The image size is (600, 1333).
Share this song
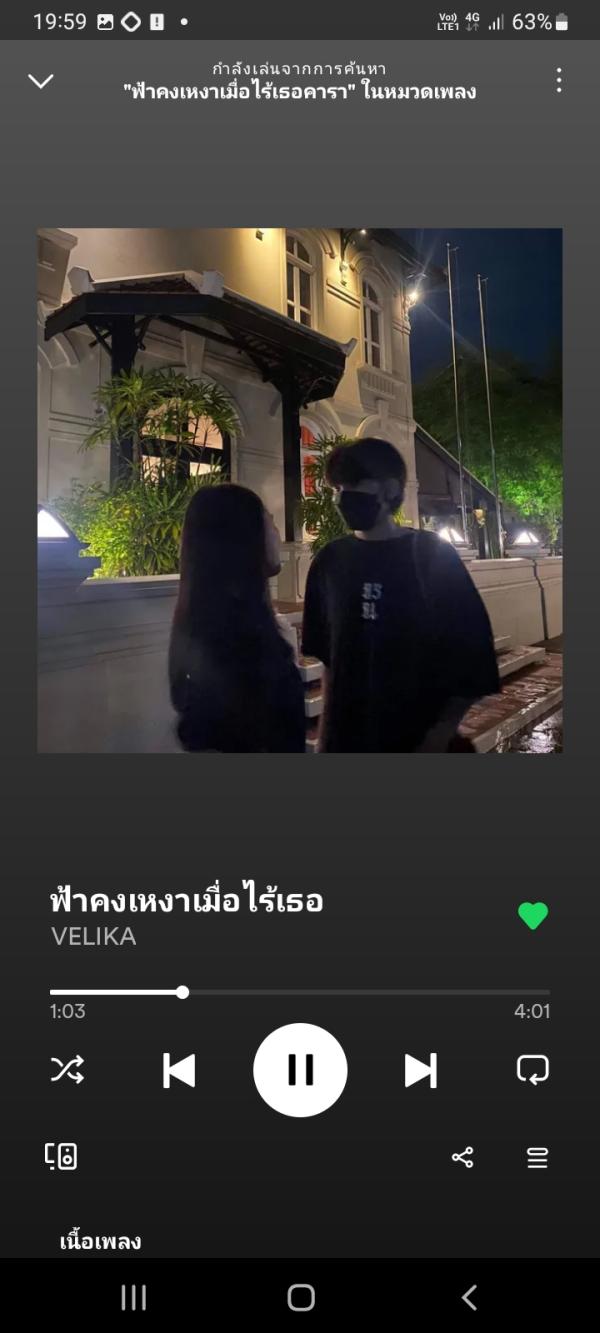(x=462, y=1157)
